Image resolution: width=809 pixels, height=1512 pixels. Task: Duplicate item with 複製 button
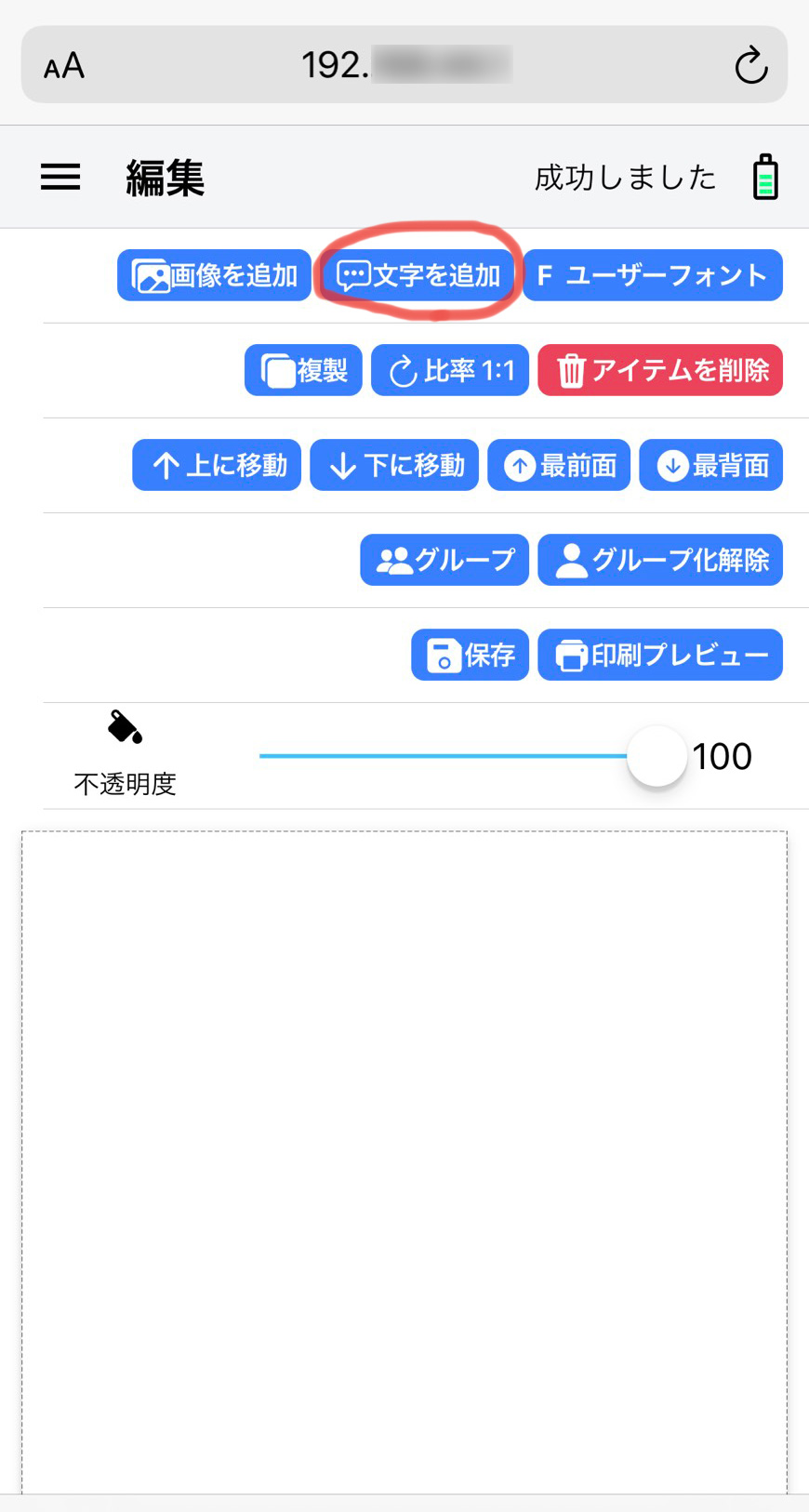coord(303,370)
